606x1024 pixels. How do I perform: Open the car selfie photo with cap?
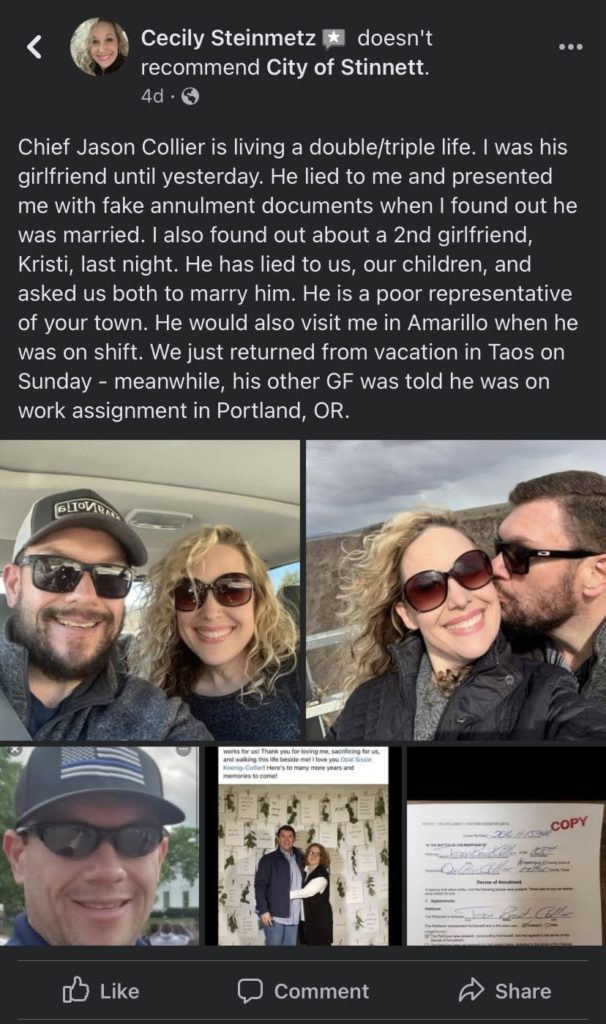tap(150, 590)
